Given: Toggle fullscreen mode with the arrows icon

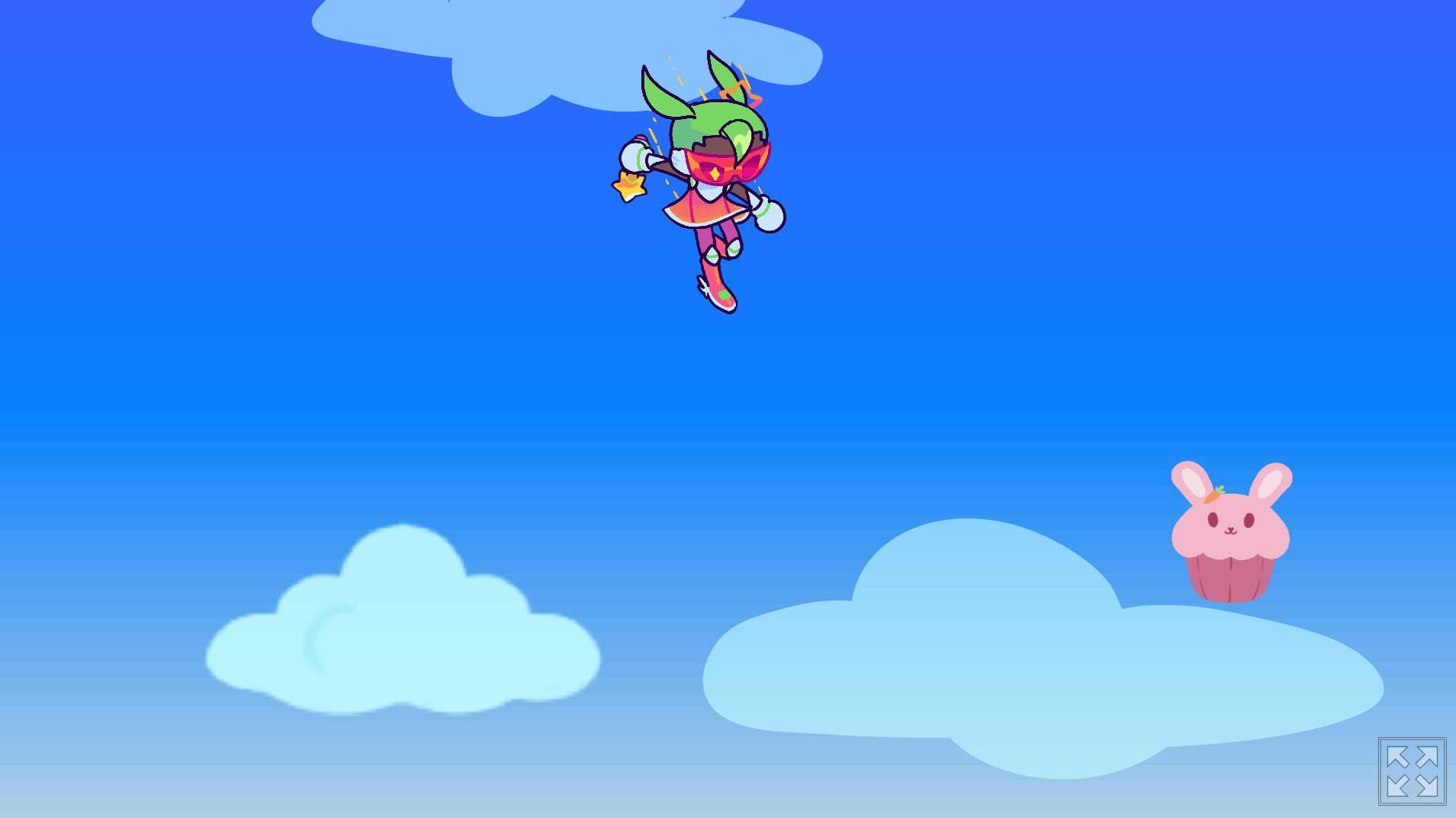Looking at the screenshot, I should pyautogui.click(x=1412, y=771).
